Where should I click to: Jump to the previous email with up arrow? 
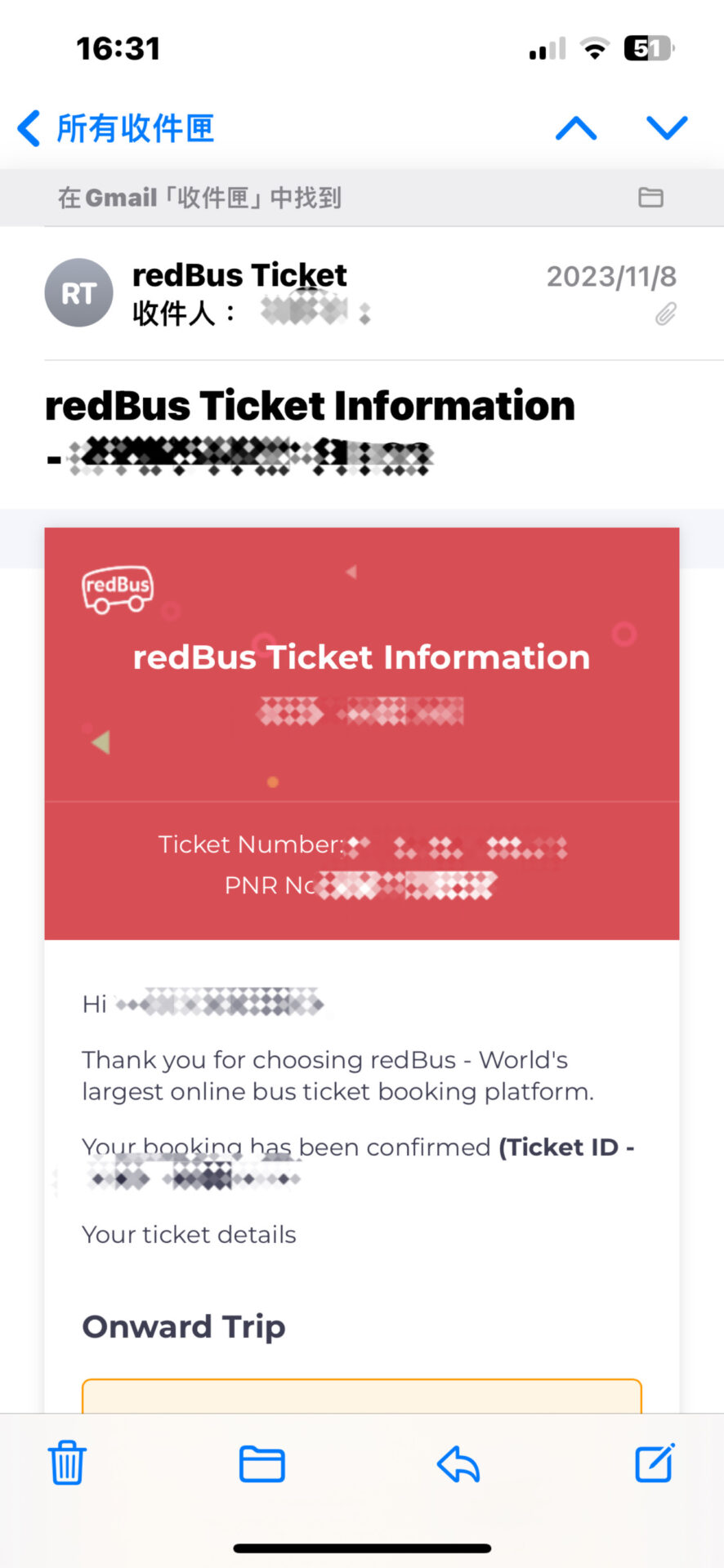coord(576,128)
